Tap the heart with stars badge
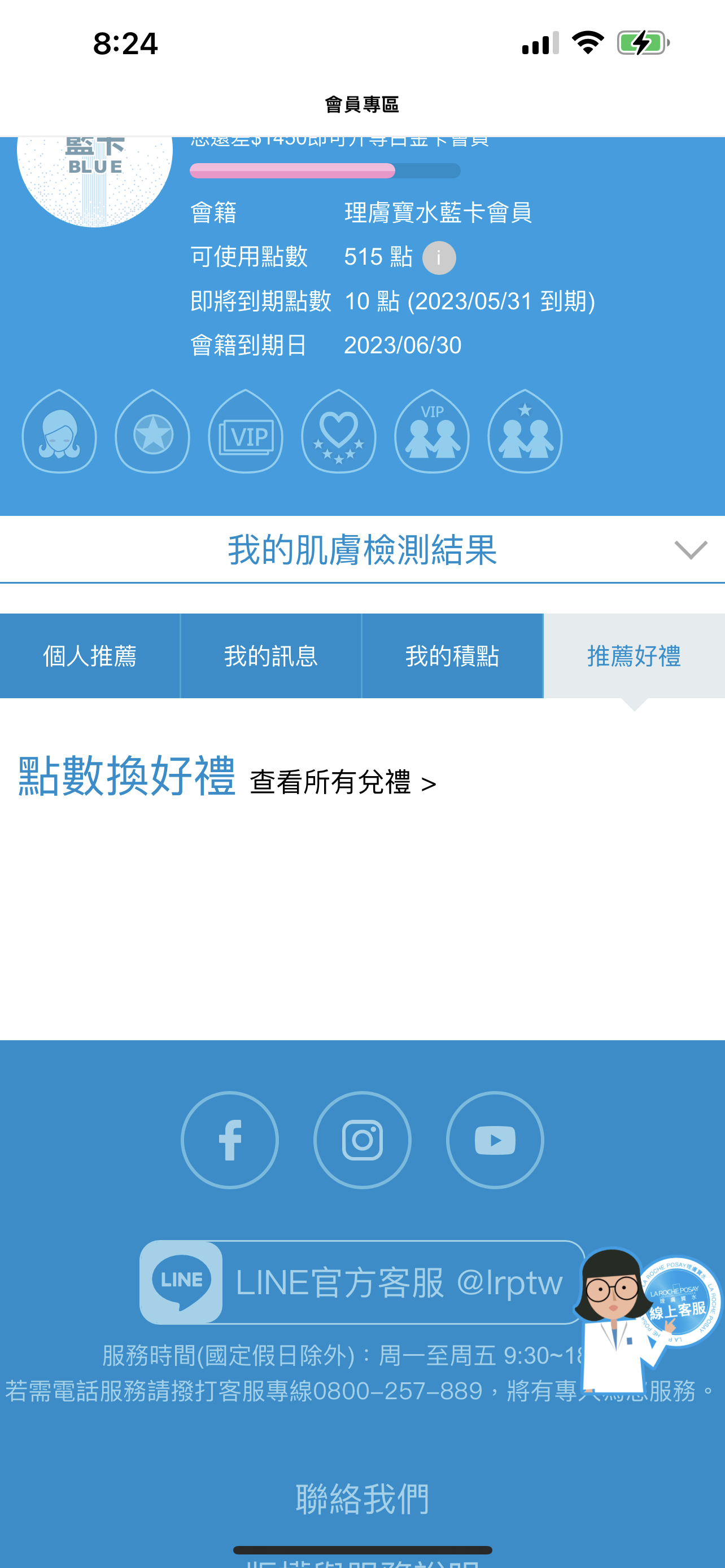725x1568 pixels. (338, 432)
